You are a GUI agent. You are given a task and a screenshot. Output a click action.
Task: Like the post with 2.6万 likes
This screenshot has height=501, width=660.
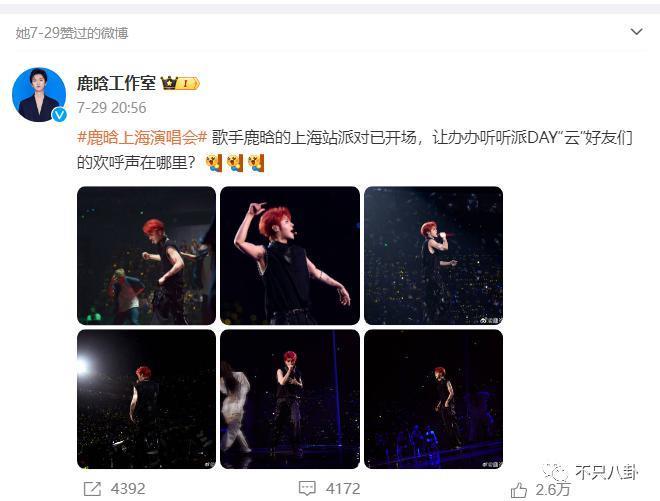[x=539, y=489]
